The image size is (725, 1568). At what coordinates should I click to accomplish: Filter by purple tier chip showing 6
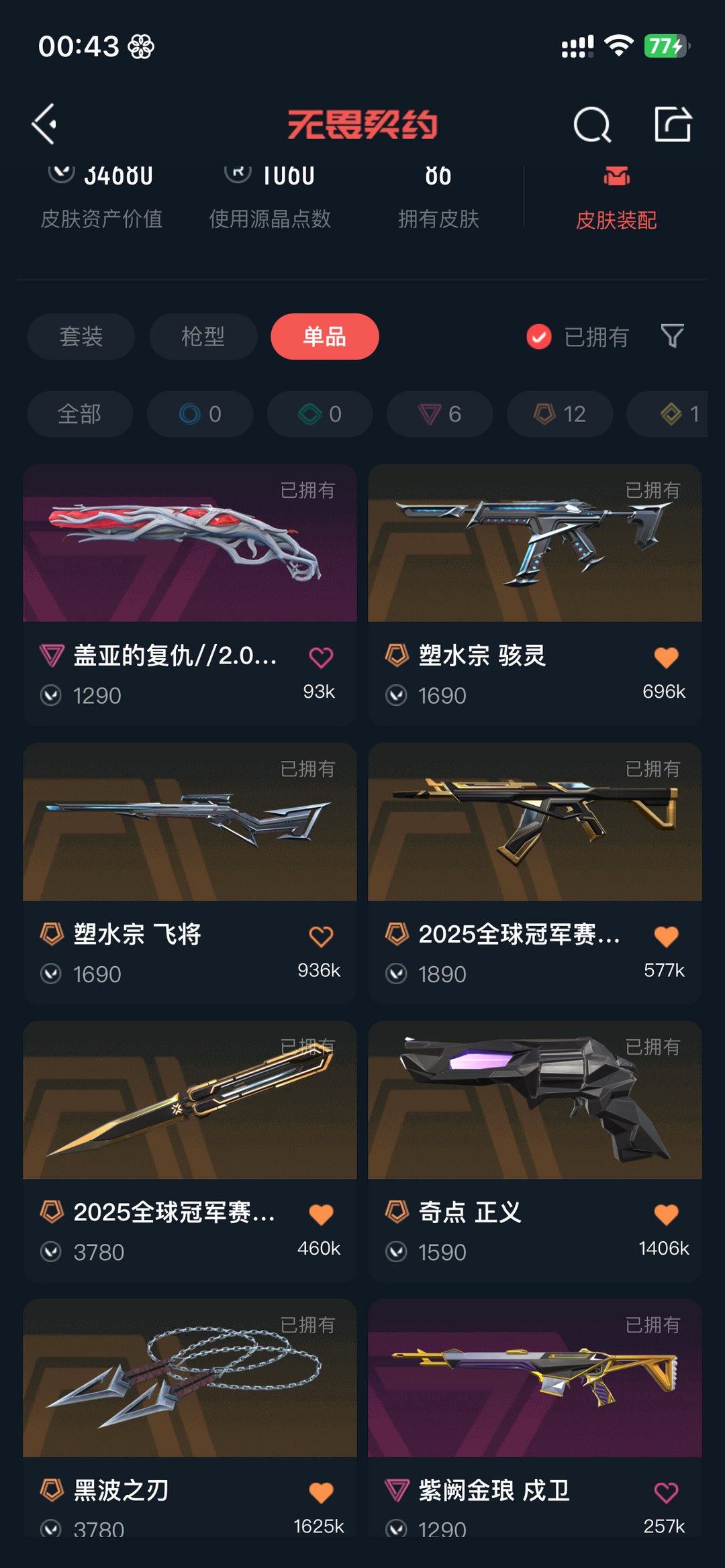(x=440, y=414)
